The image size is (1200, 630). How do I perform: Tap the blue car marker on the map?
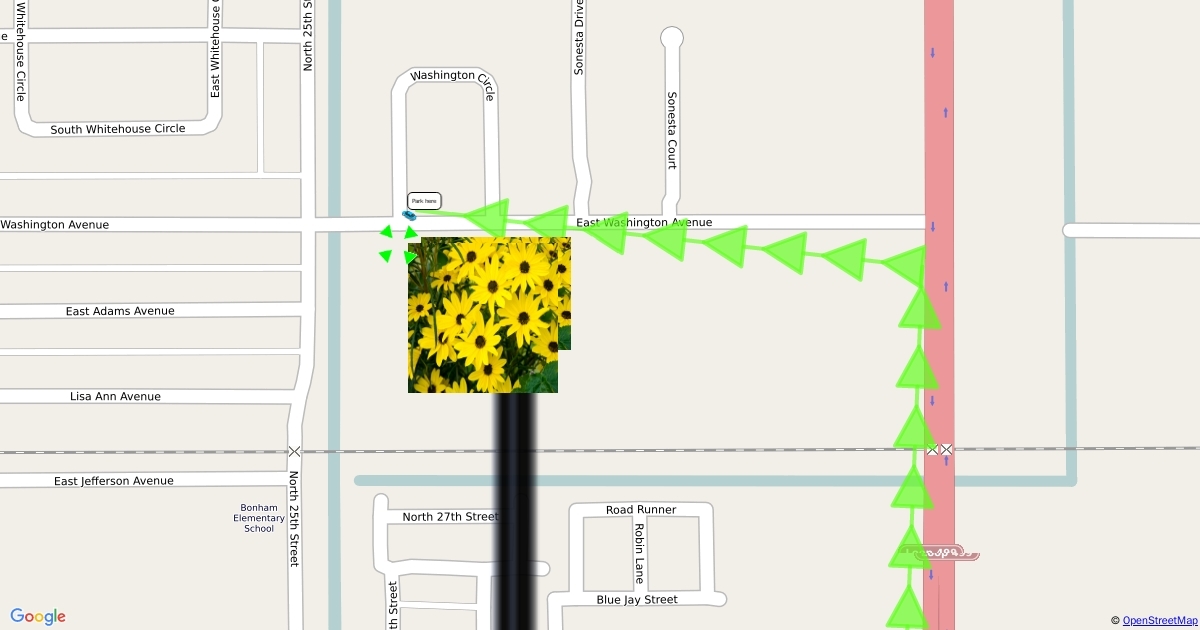[x=408, y=215]
